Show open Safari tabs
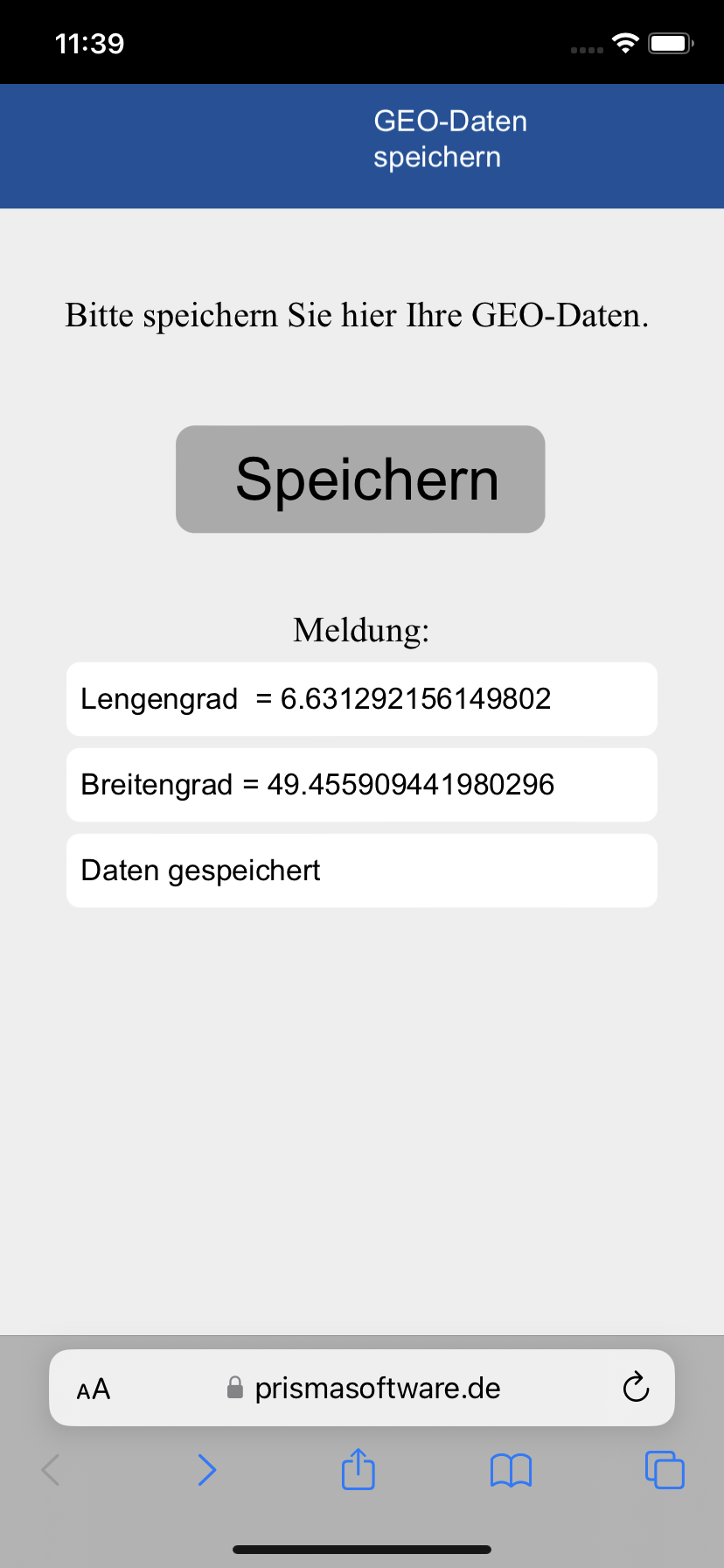Screen dimensions: 724x1568 coord(665,1469)
